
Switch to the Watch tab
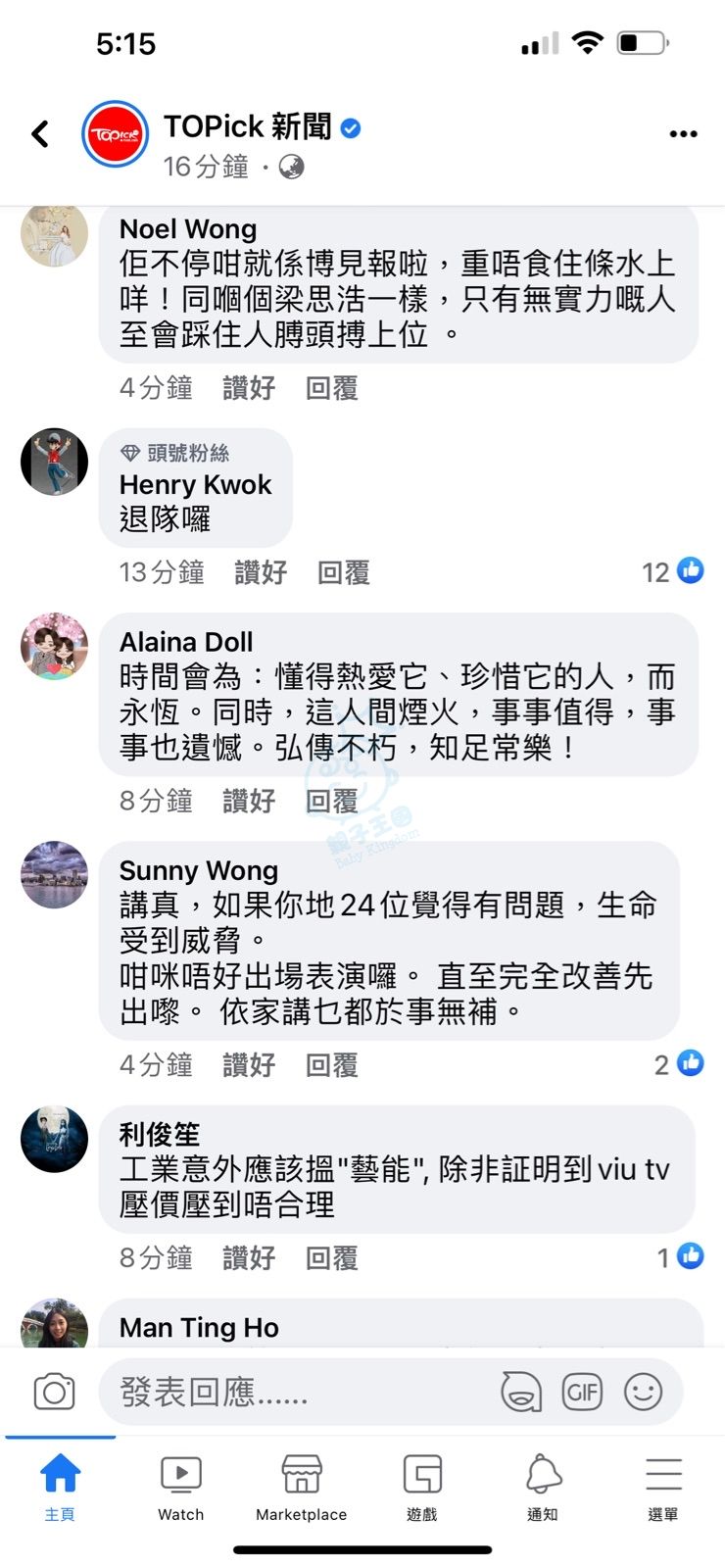(x=180, y=1486)
